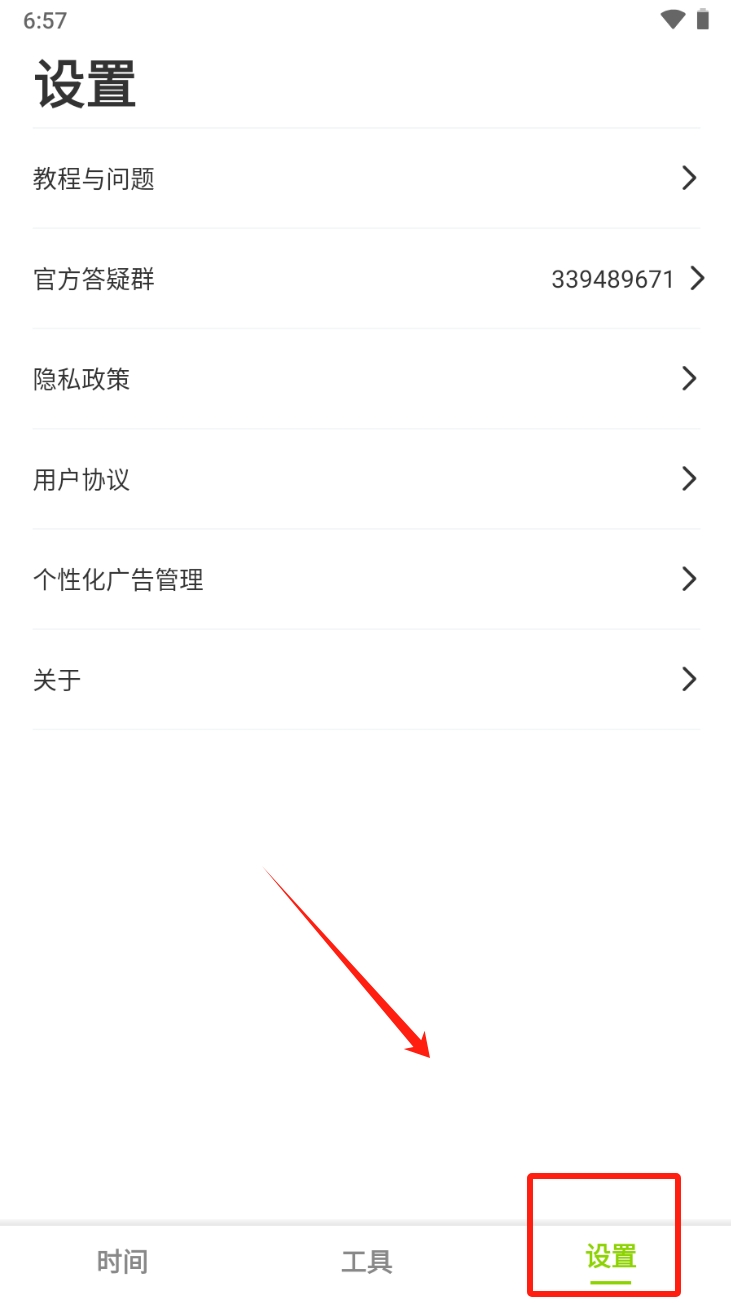Switch to the 时间 tab

point(122,1260)
